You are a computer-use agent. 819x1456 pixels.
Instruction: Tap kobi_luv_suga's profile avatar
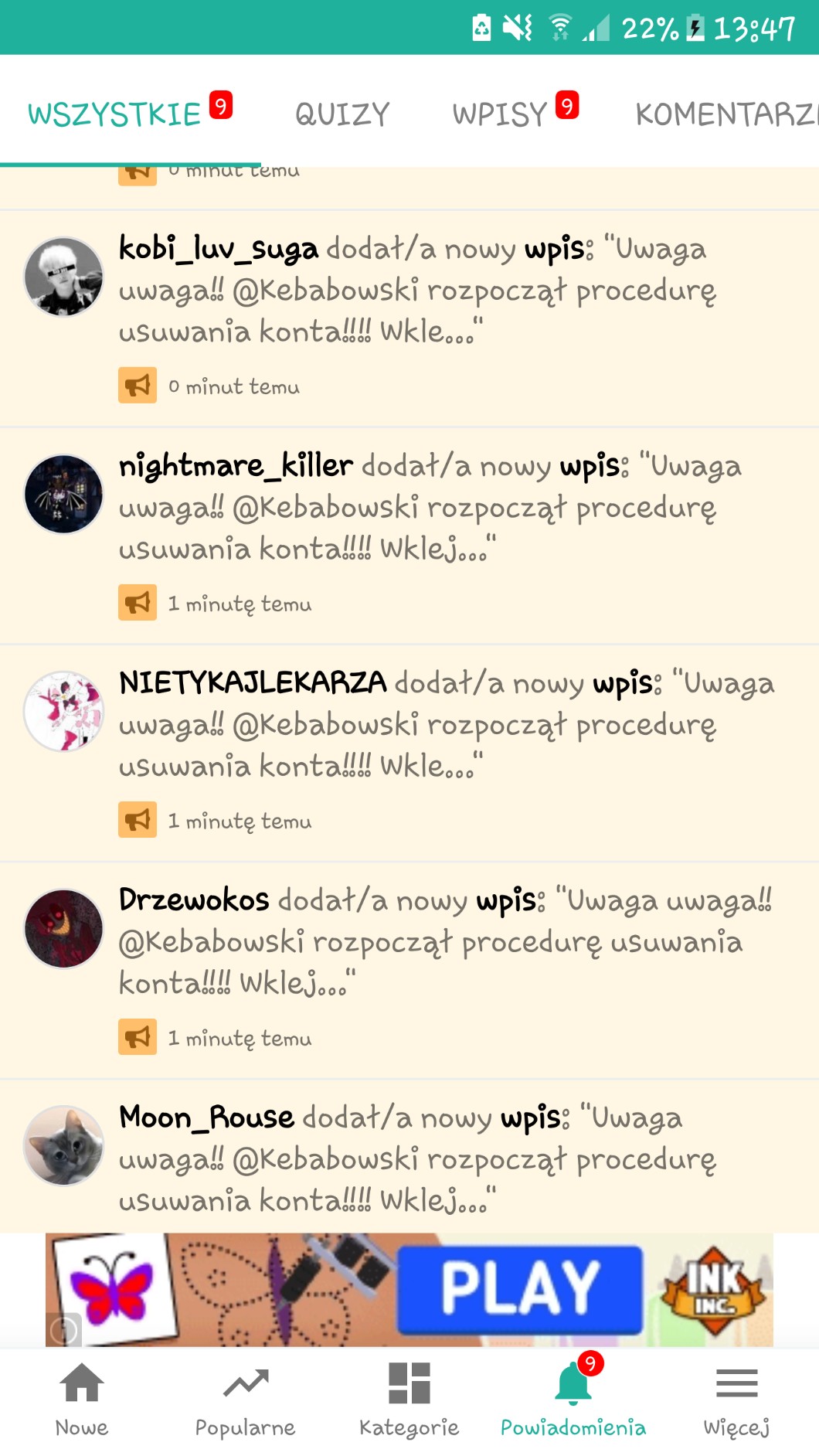pyautogui.click(x=63, y=277)
